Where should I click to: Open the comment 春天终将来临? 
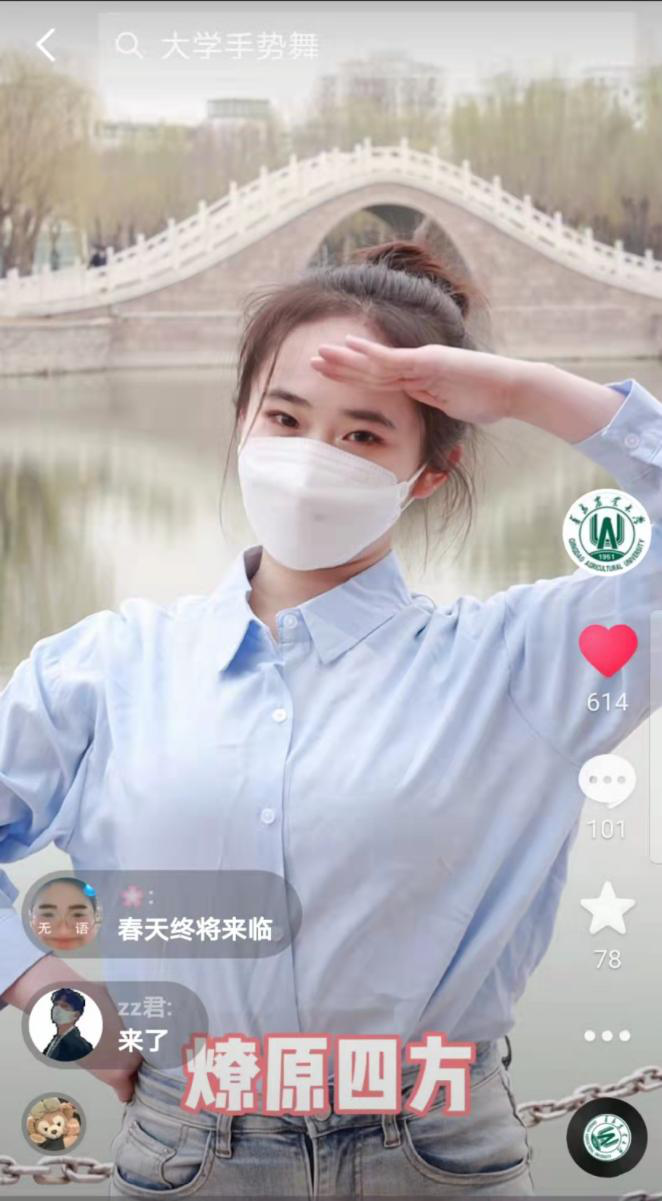point(195,929)
